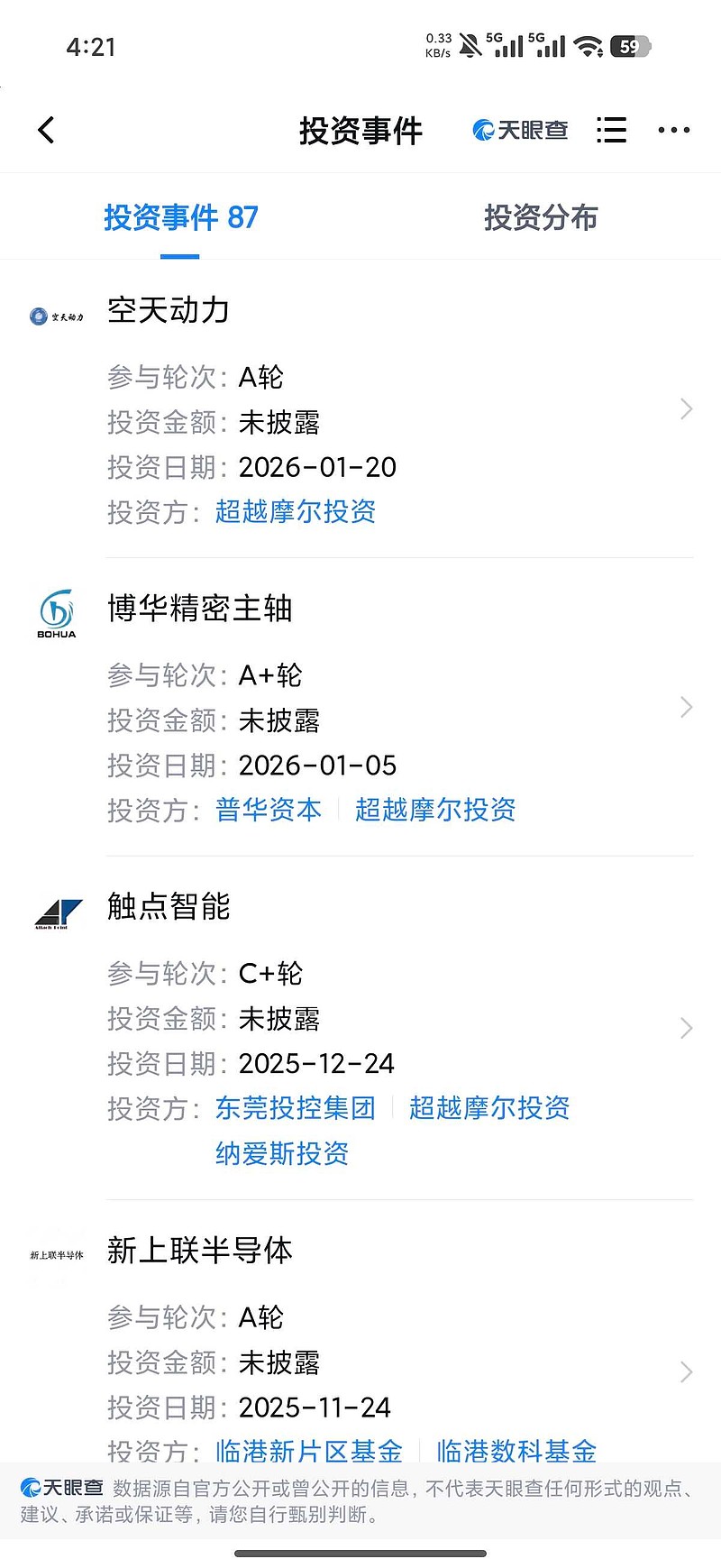This screenshot has width=721, height=1568.
Task: Click the 触点智能 company logo
Action: [x=54, y=912]
